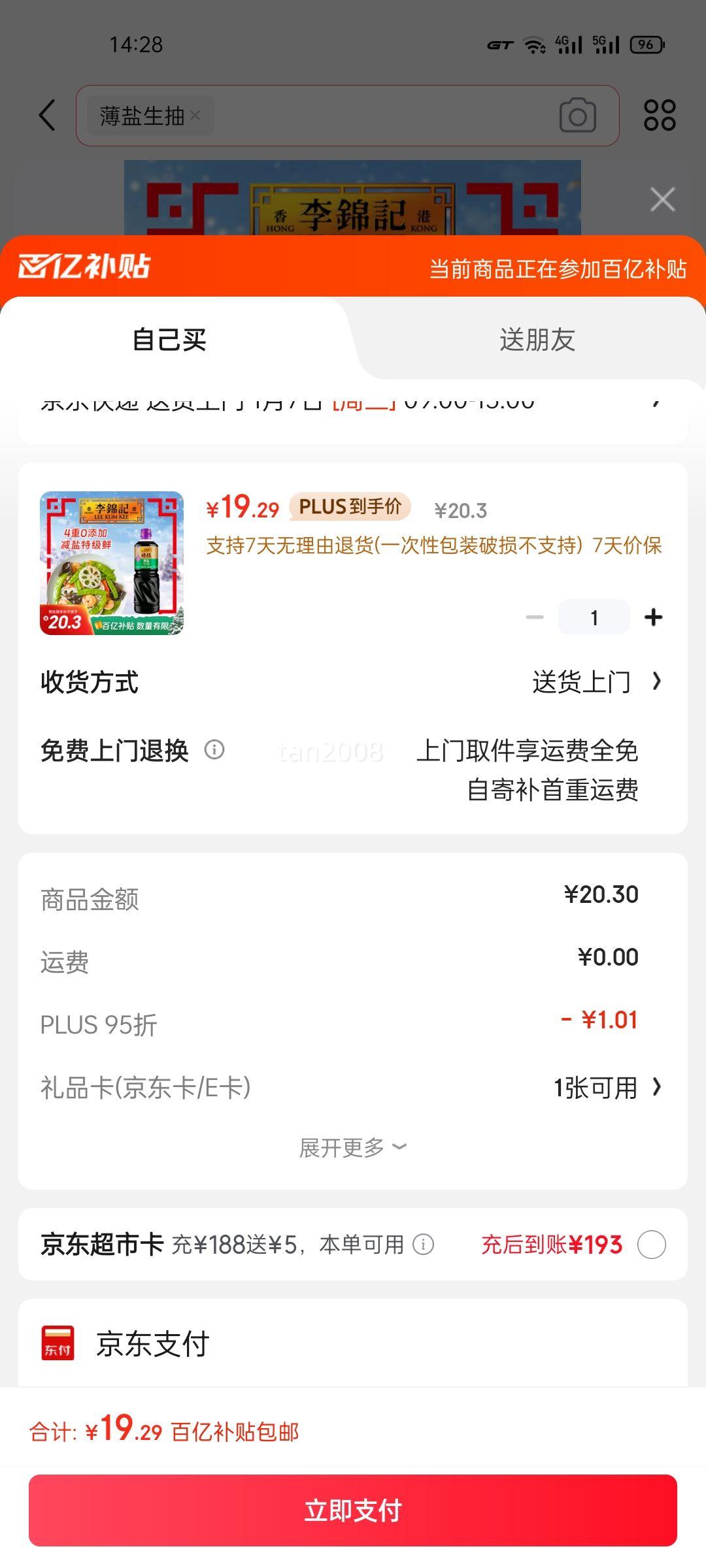The width and height of the screenshot is (706, 1568).
Task: Open gift card selection showing 1张可用
Action: click(x=596, y=1086)
